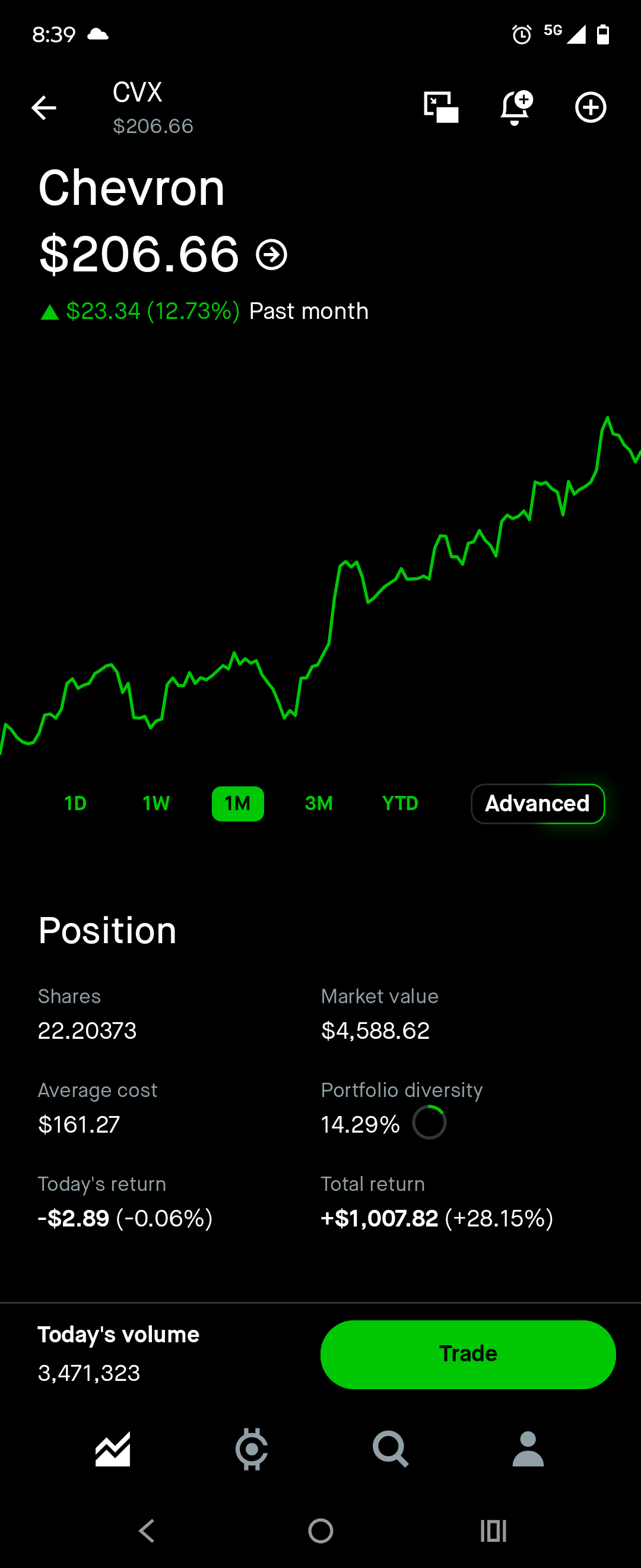Add Chevron to a list with plus icon
The image size is (641, 1568).
tap(591, 108)
